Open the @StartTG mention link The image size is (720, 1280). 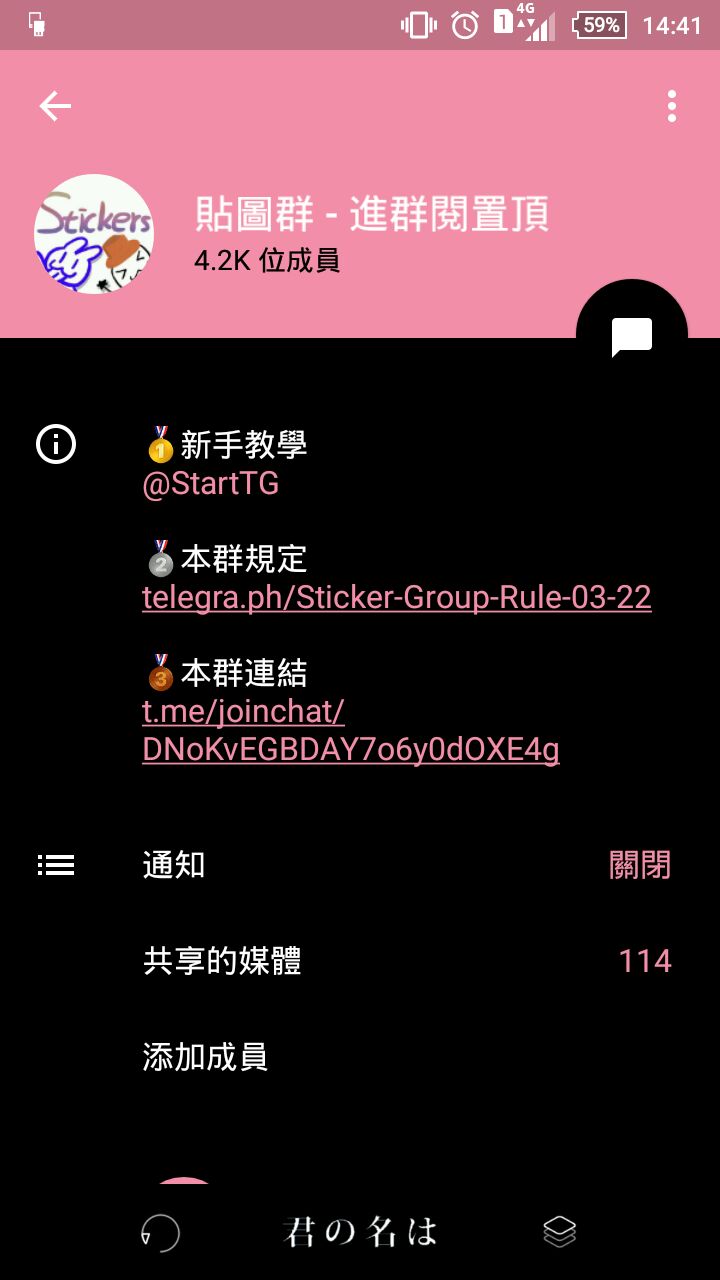tap(211, 484)
